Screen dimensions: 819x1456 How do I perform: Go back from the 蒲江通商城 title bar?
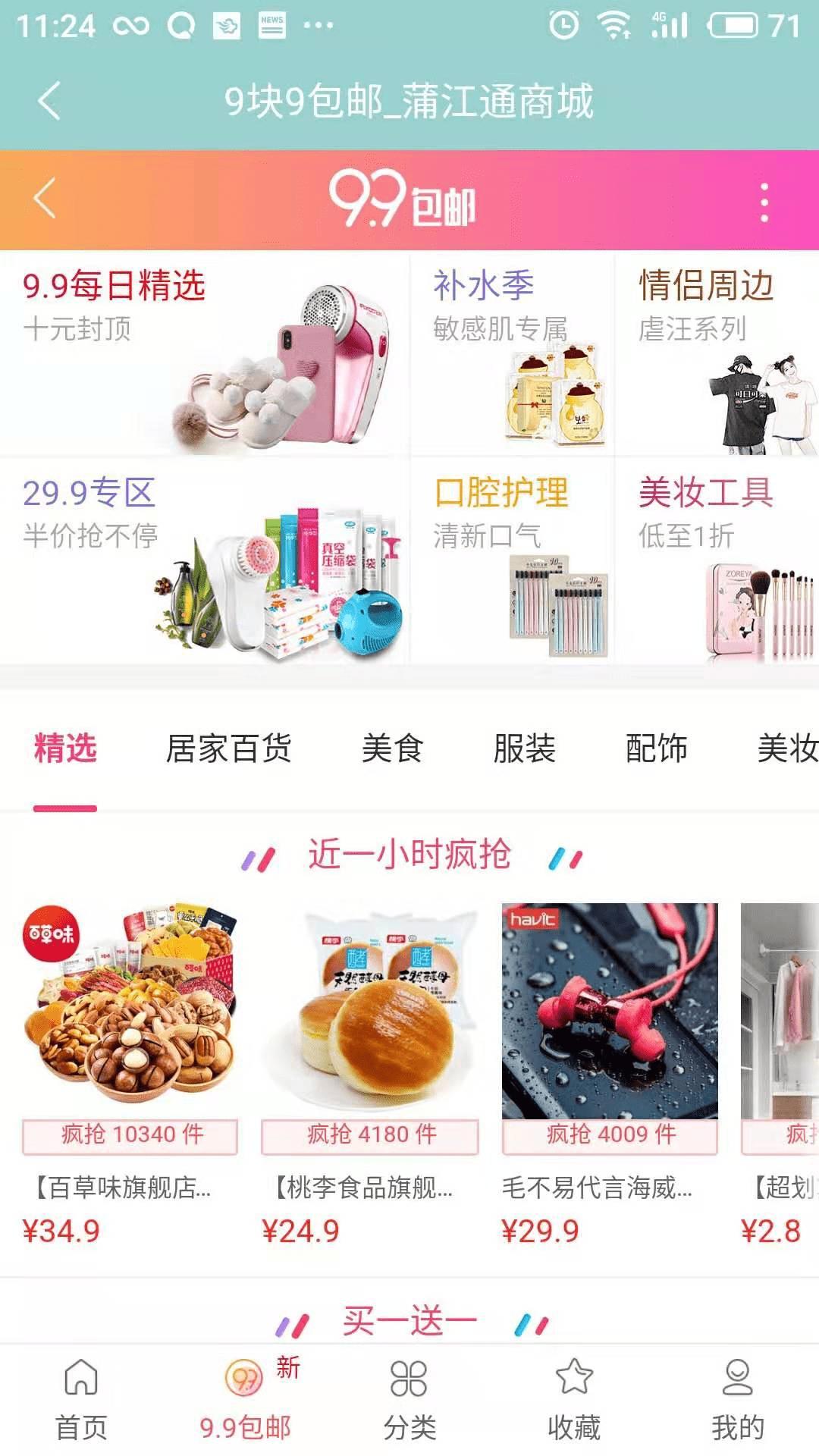click(x=49, y=102)
